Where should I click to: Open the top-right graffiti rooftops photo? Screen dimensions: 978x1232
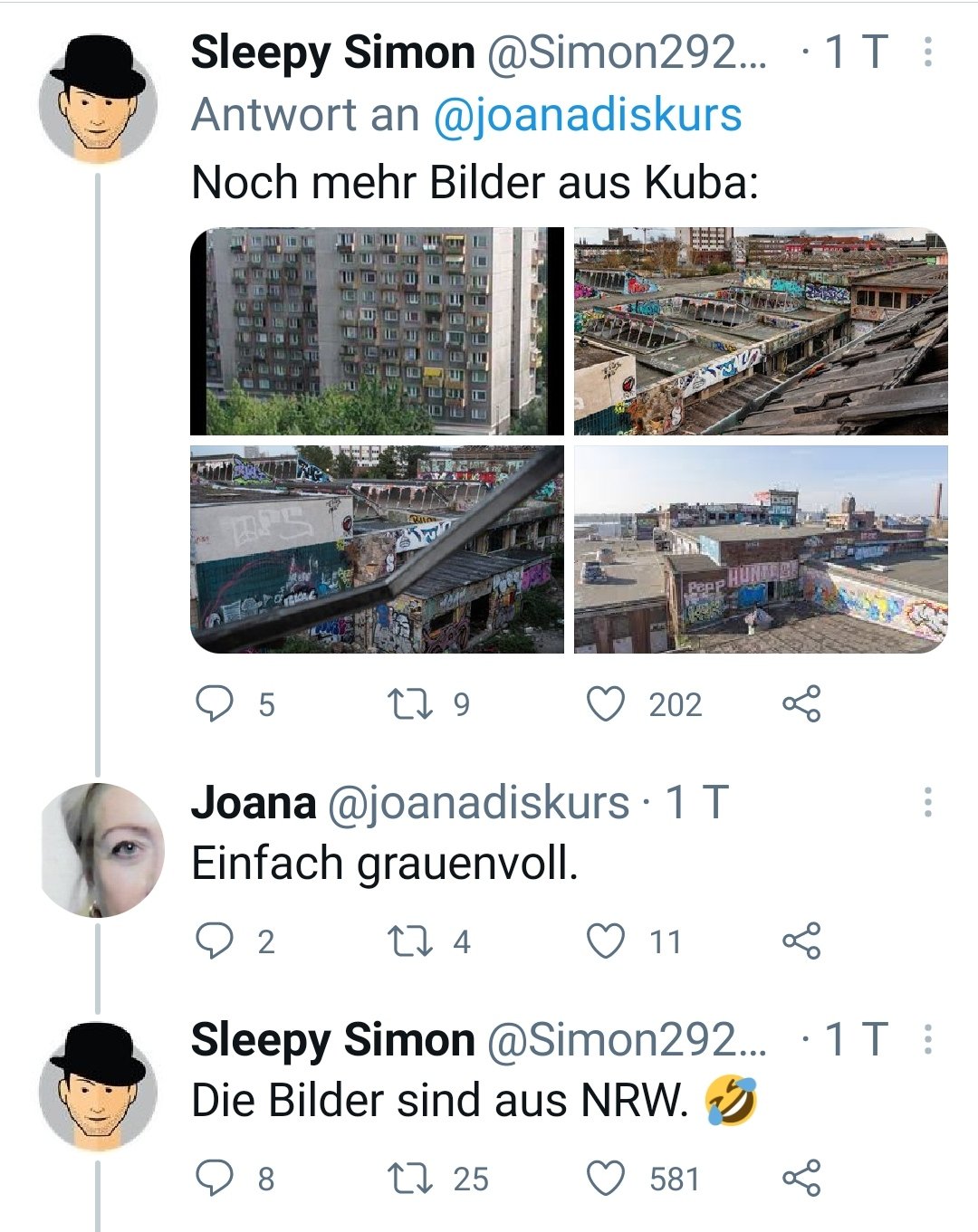pos(761,331)
